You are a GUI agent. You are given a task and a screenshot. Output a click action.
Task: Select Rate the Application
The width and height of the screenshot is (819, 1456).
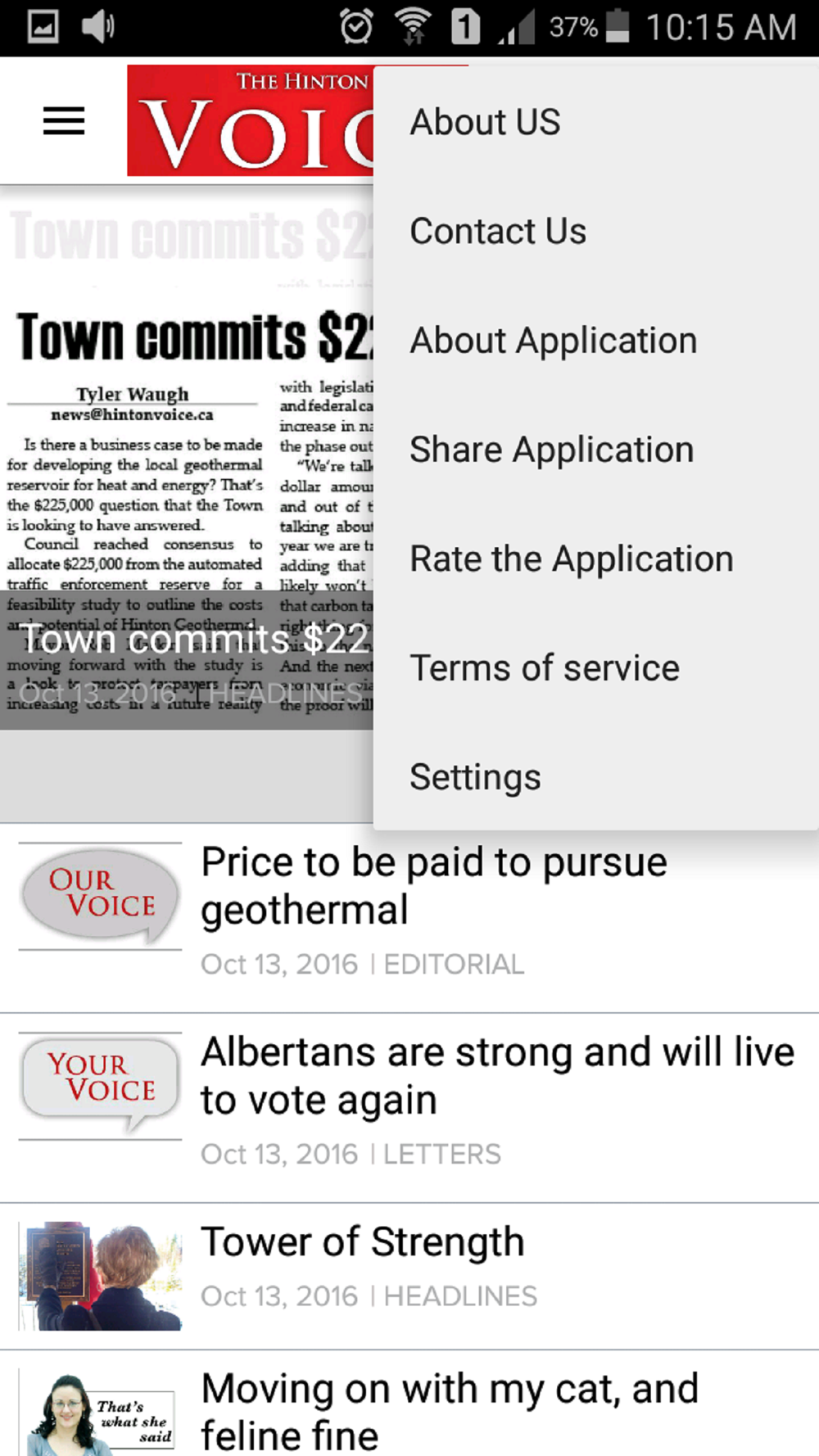point(595,558)
